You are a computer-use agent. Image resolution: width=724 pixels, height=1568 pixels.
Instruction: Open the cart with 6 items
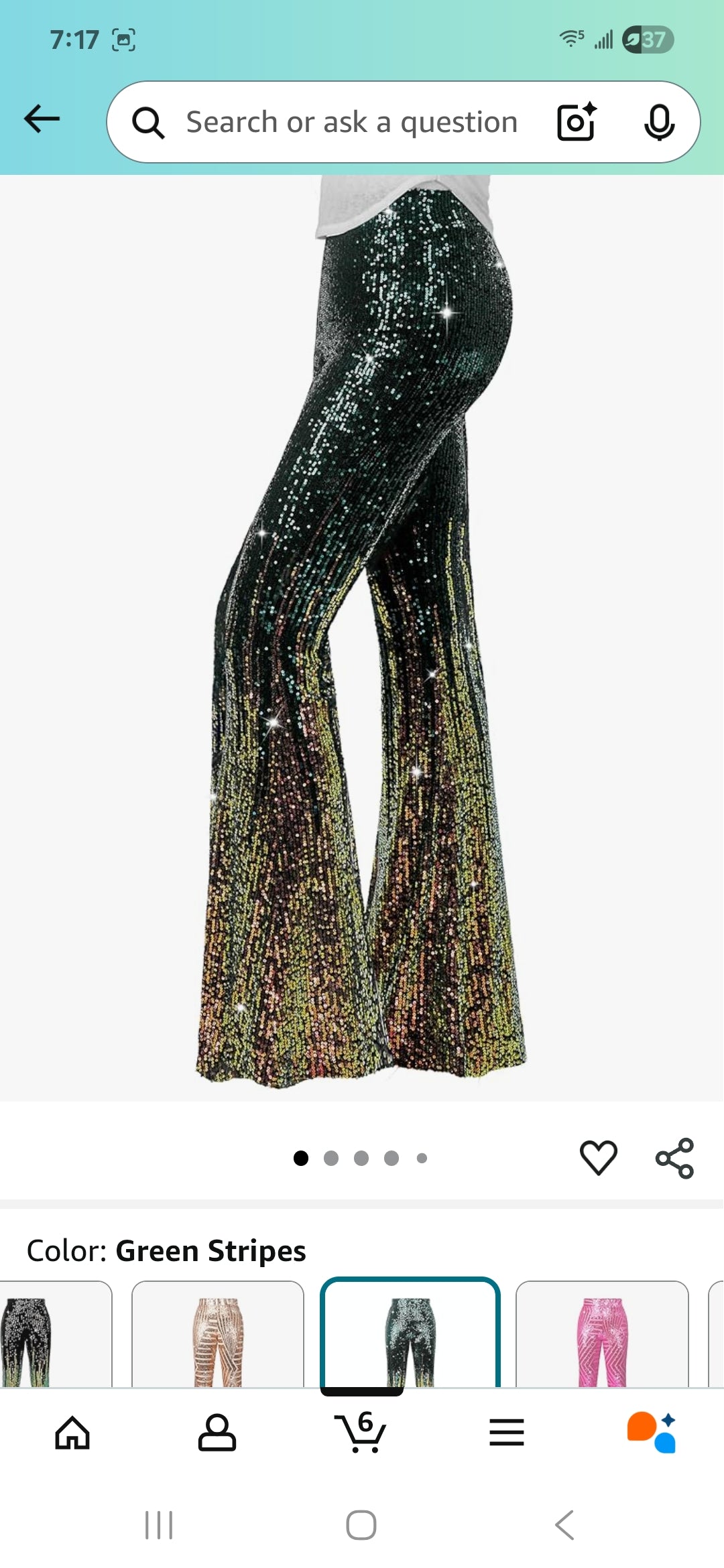pyautogui.click(x=361, y=1433)
